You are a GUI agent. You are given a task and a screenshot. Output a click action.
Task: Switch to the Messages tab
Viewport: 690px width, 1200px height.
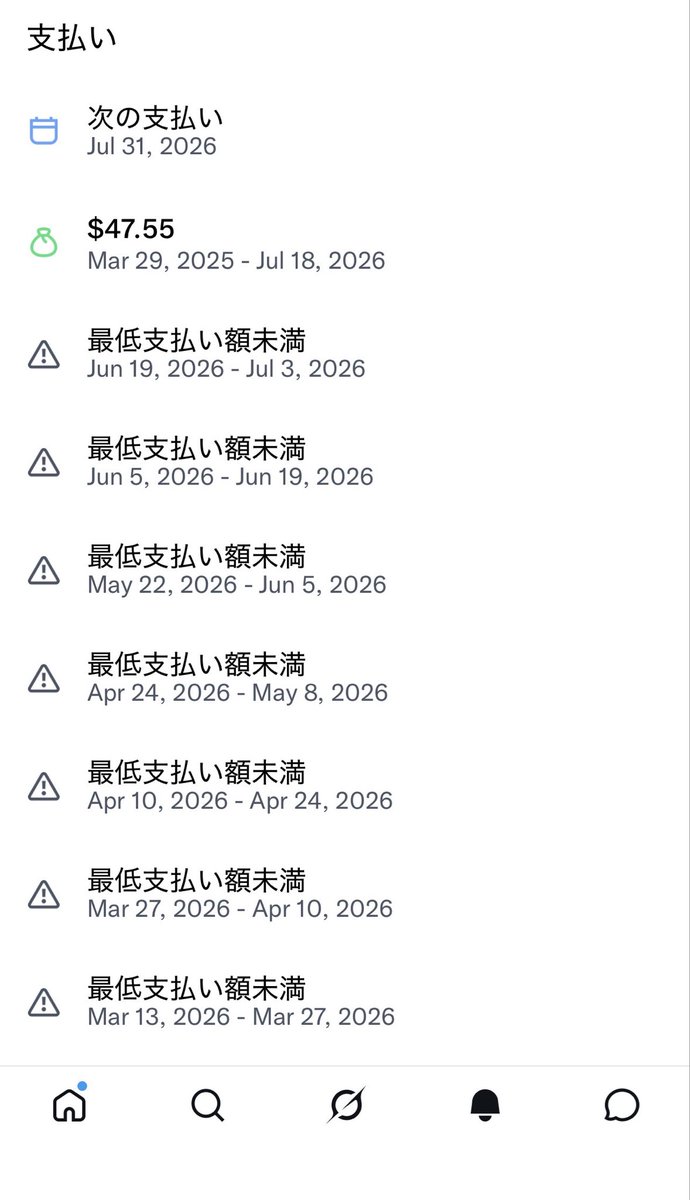click(x=622, y=1105)
